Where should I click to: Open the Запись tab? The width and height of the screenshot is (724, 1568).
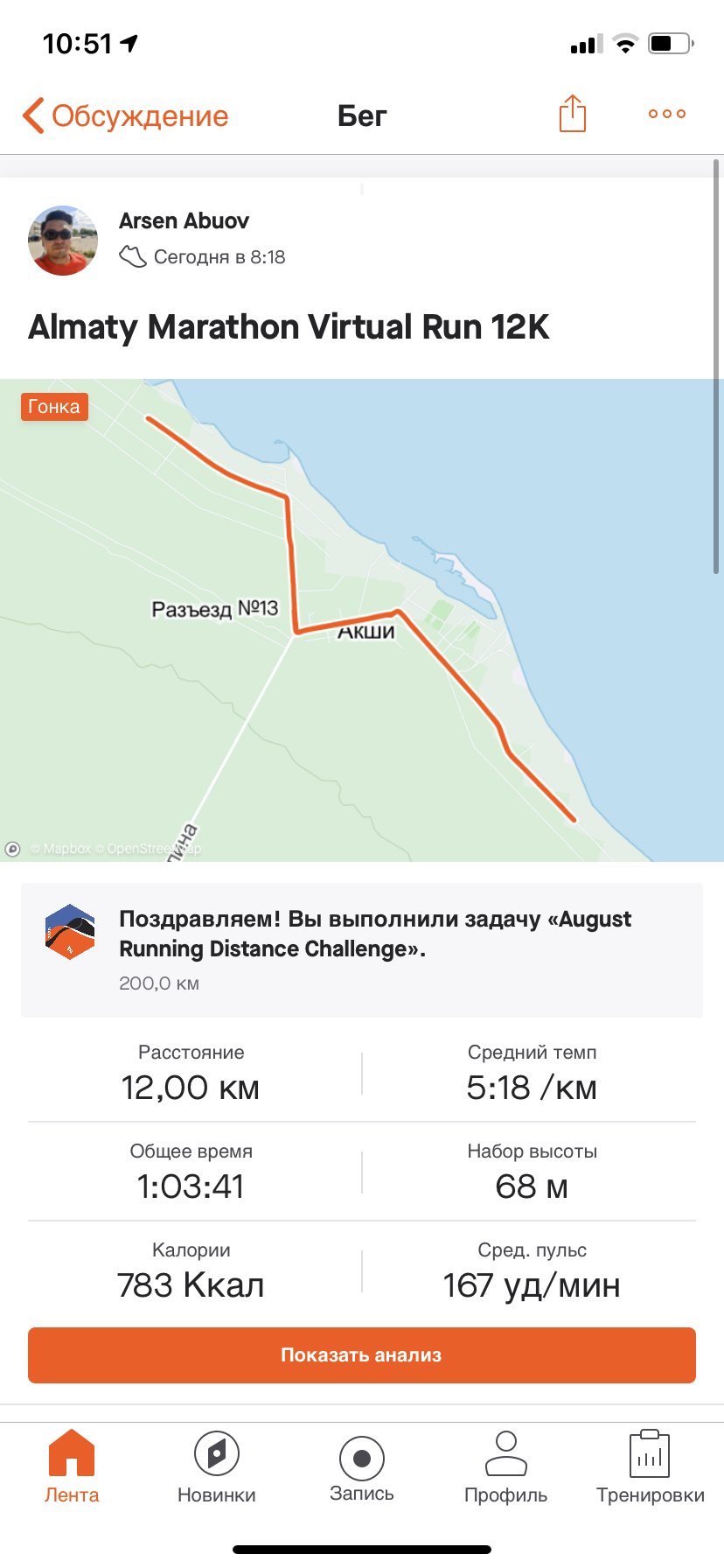[x=362, y=1467]
